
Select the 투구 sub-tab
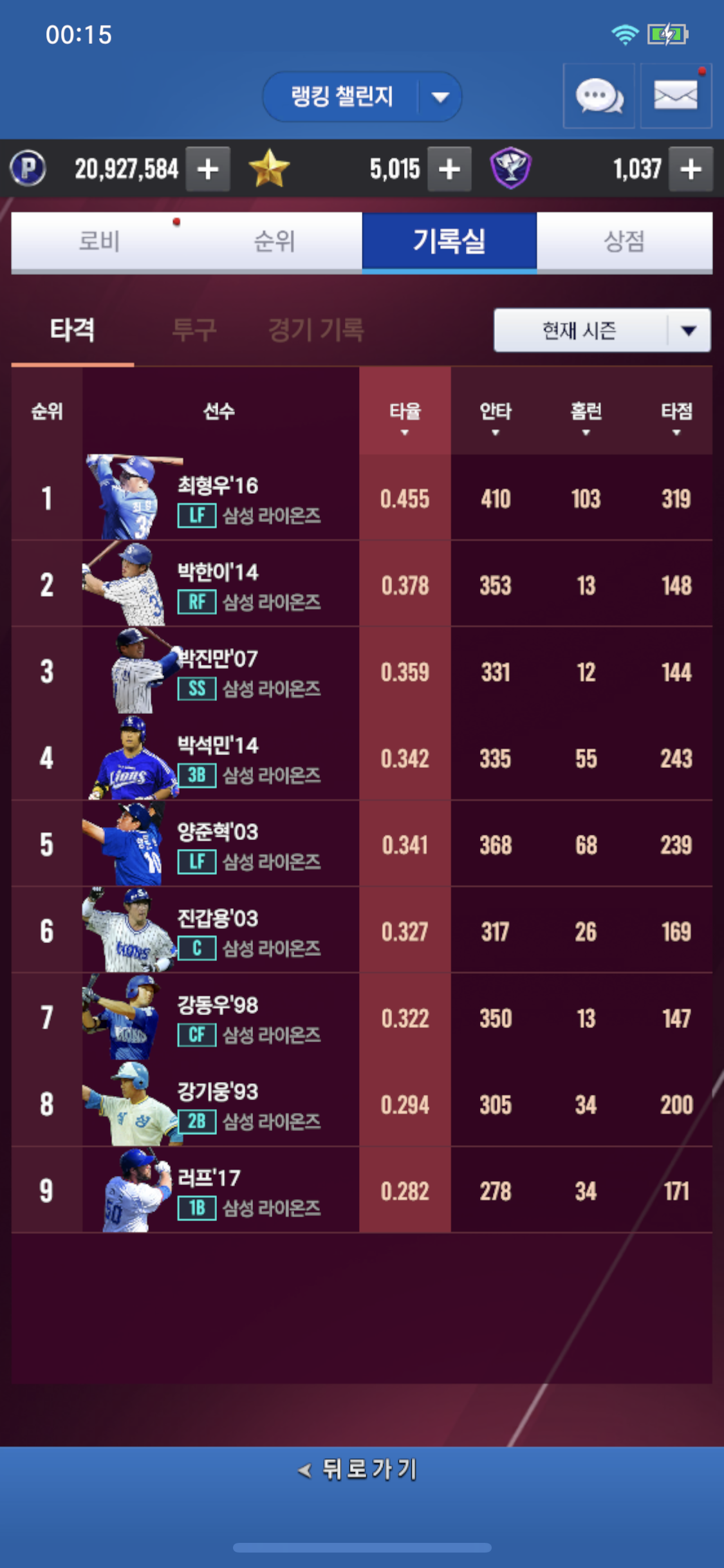pyautogui.click(x=194, y=330)
